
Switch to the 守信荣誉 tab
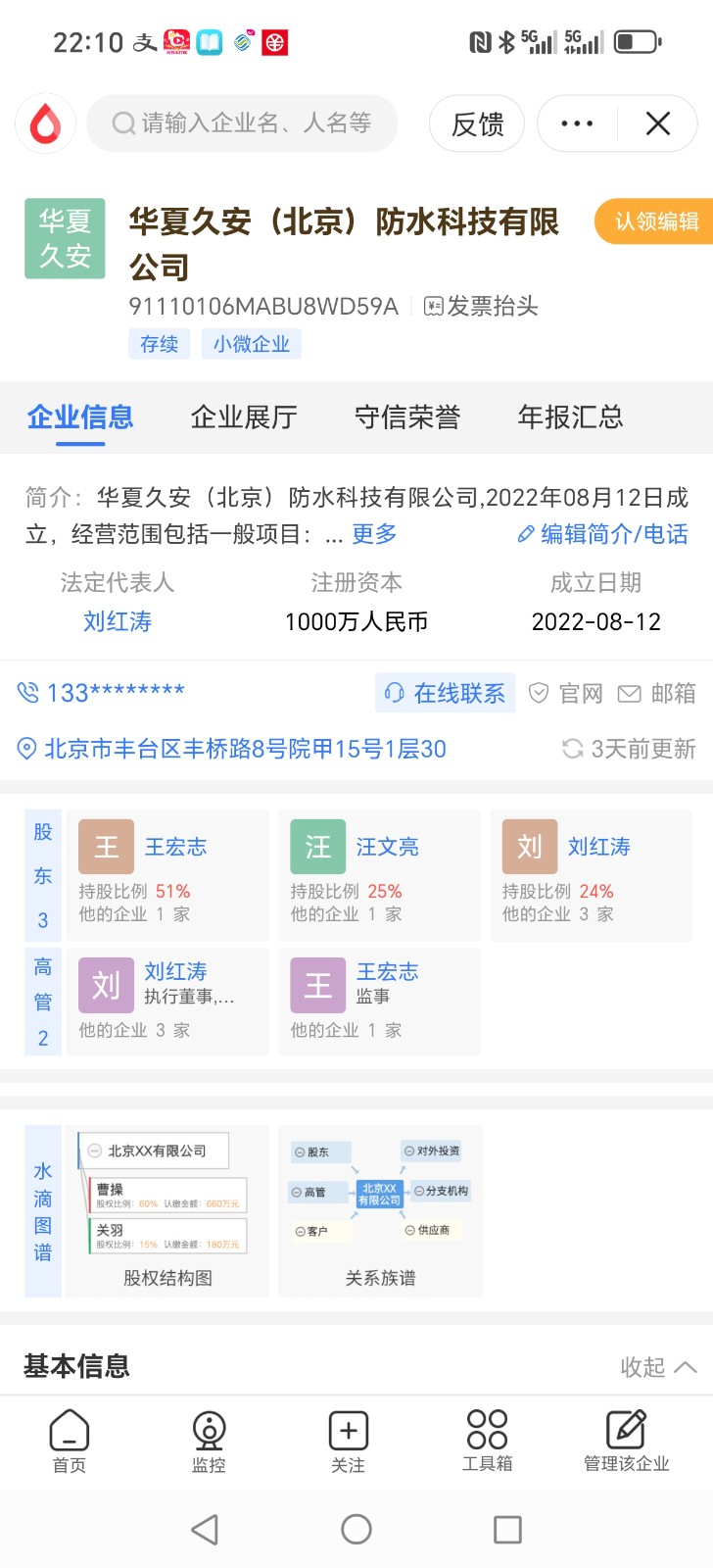pos(407,417)
